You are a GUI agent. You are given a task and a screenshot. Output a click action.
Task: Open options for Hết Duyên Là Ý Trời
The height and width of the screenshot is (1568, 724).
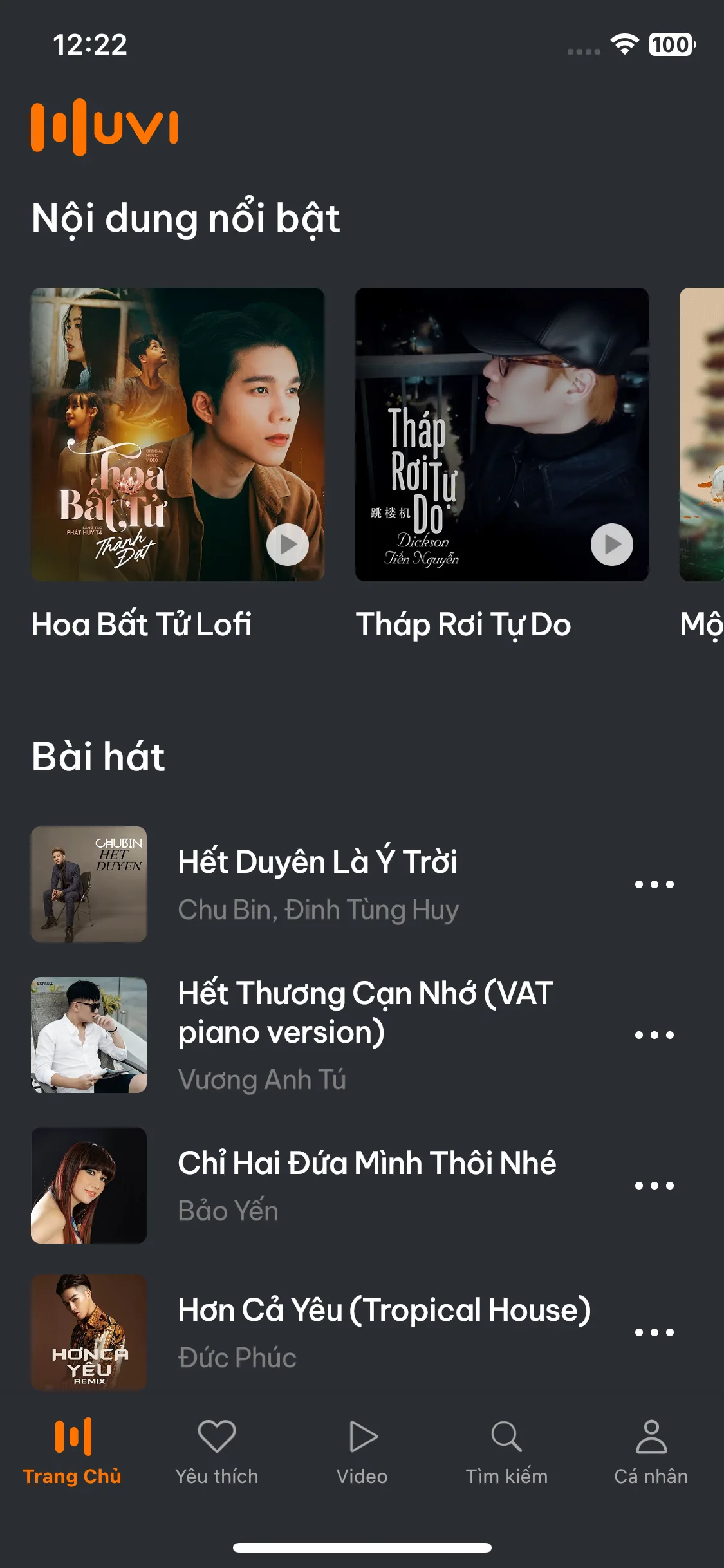click(x=654, y=884)
